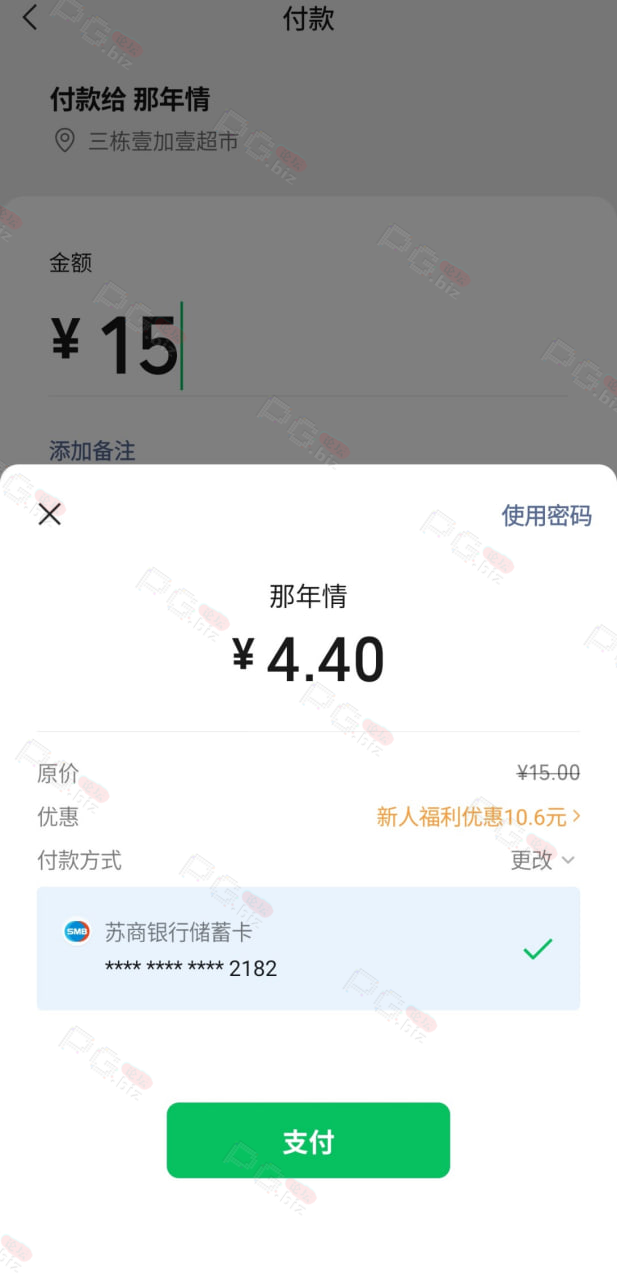Tap 使用密码 to pay with password
This screenshot has height=1280, width=617.
pos(546,516)
